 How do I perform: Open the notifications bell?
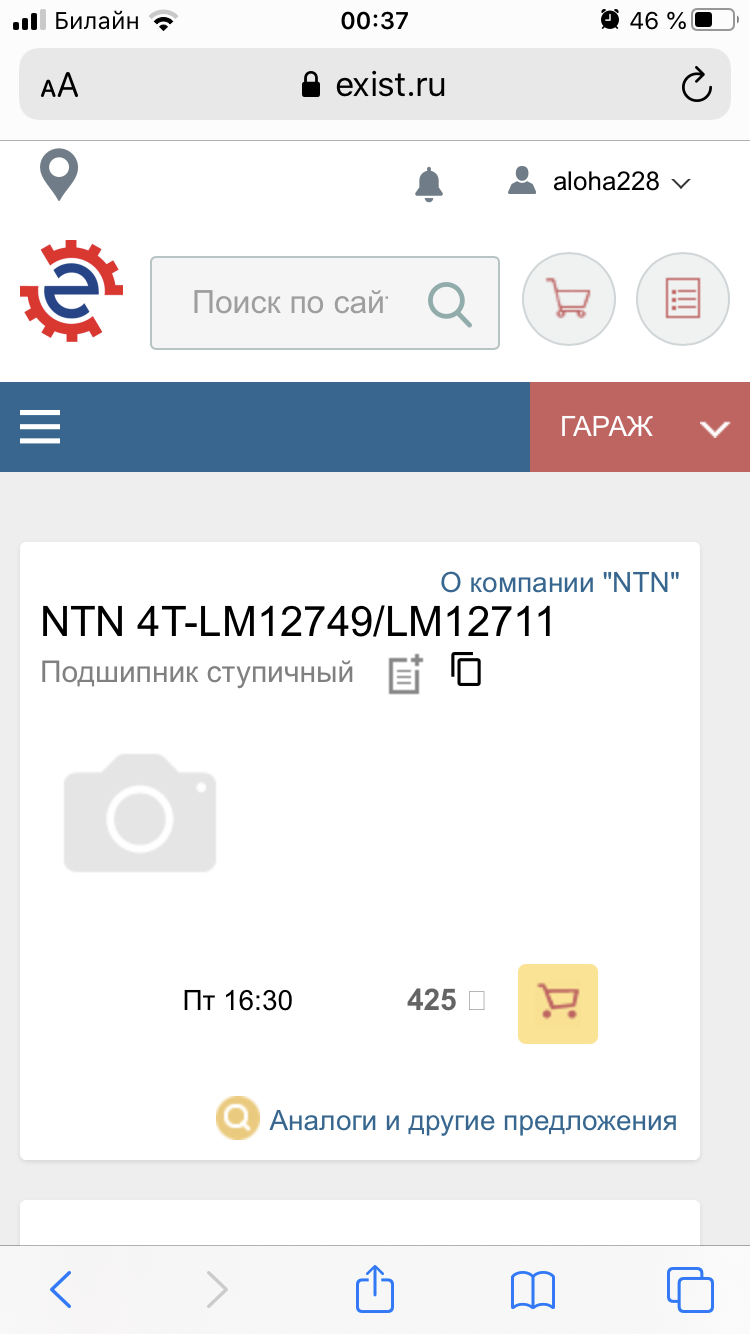[x=429, y=183]
